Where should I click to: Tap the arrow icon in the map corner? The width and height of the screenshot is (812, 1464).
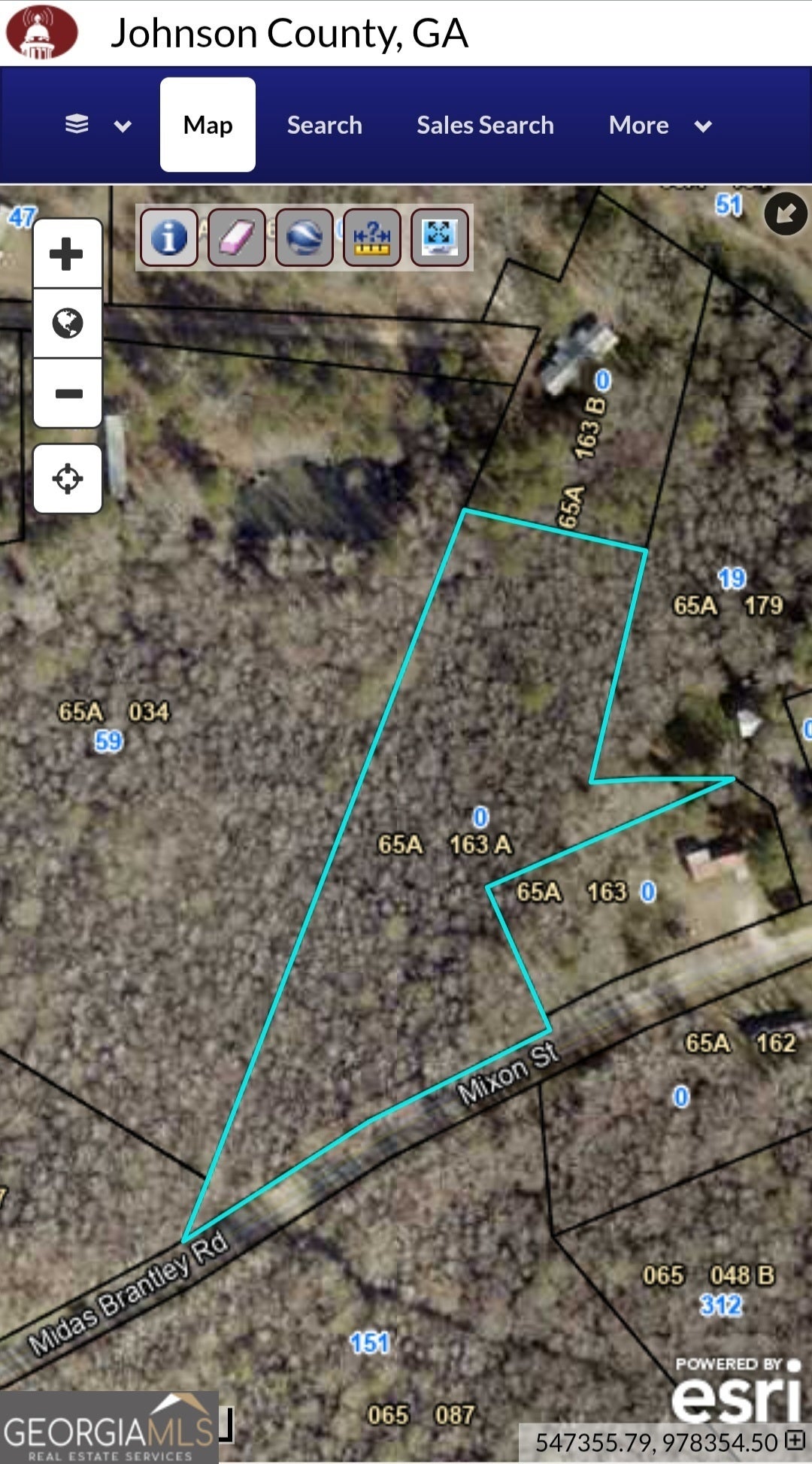[786, 214]
